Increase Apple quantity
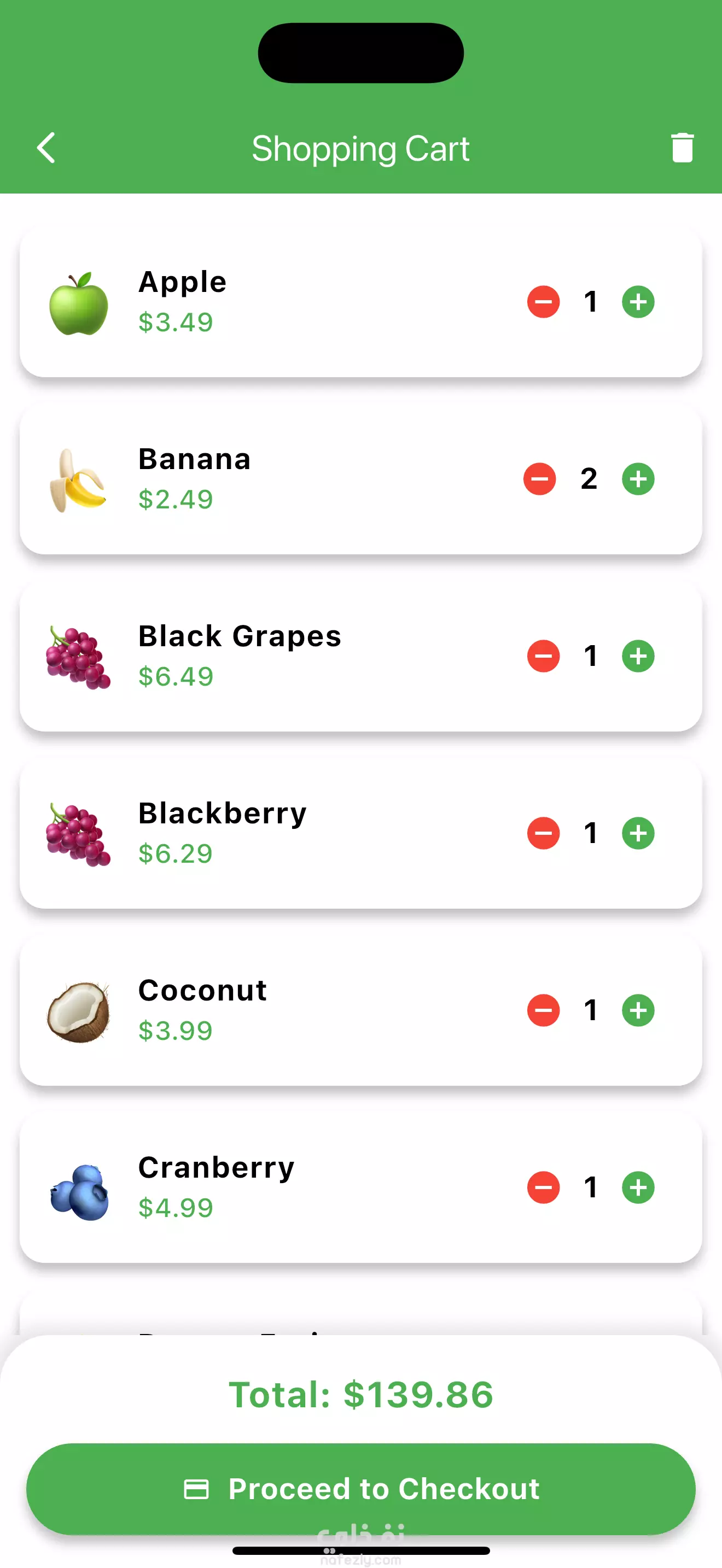The image size is (722, 1568). click(638, 302)
